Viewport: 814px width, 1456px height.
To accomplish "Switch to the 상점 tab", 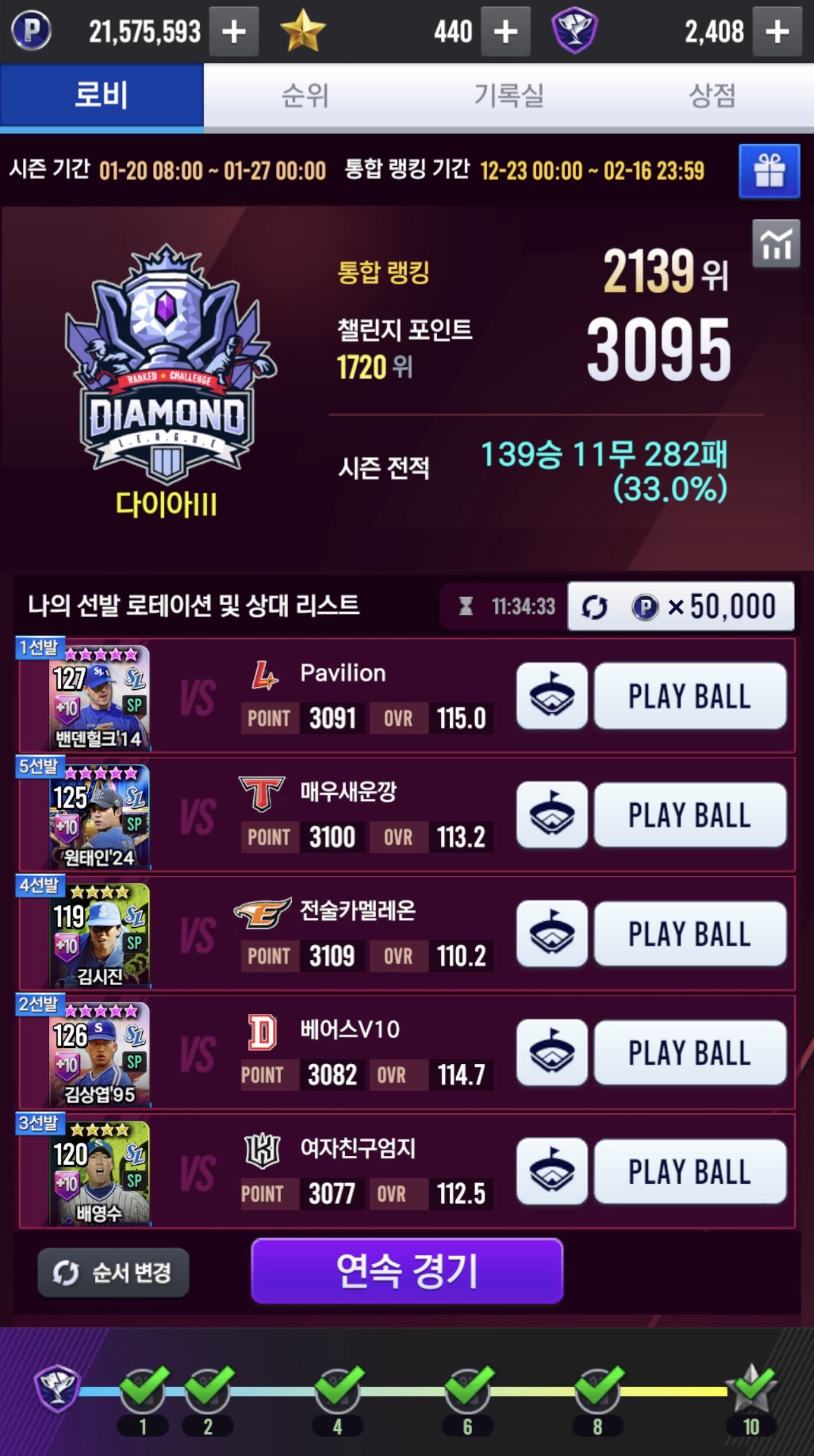I will point(712,96).
